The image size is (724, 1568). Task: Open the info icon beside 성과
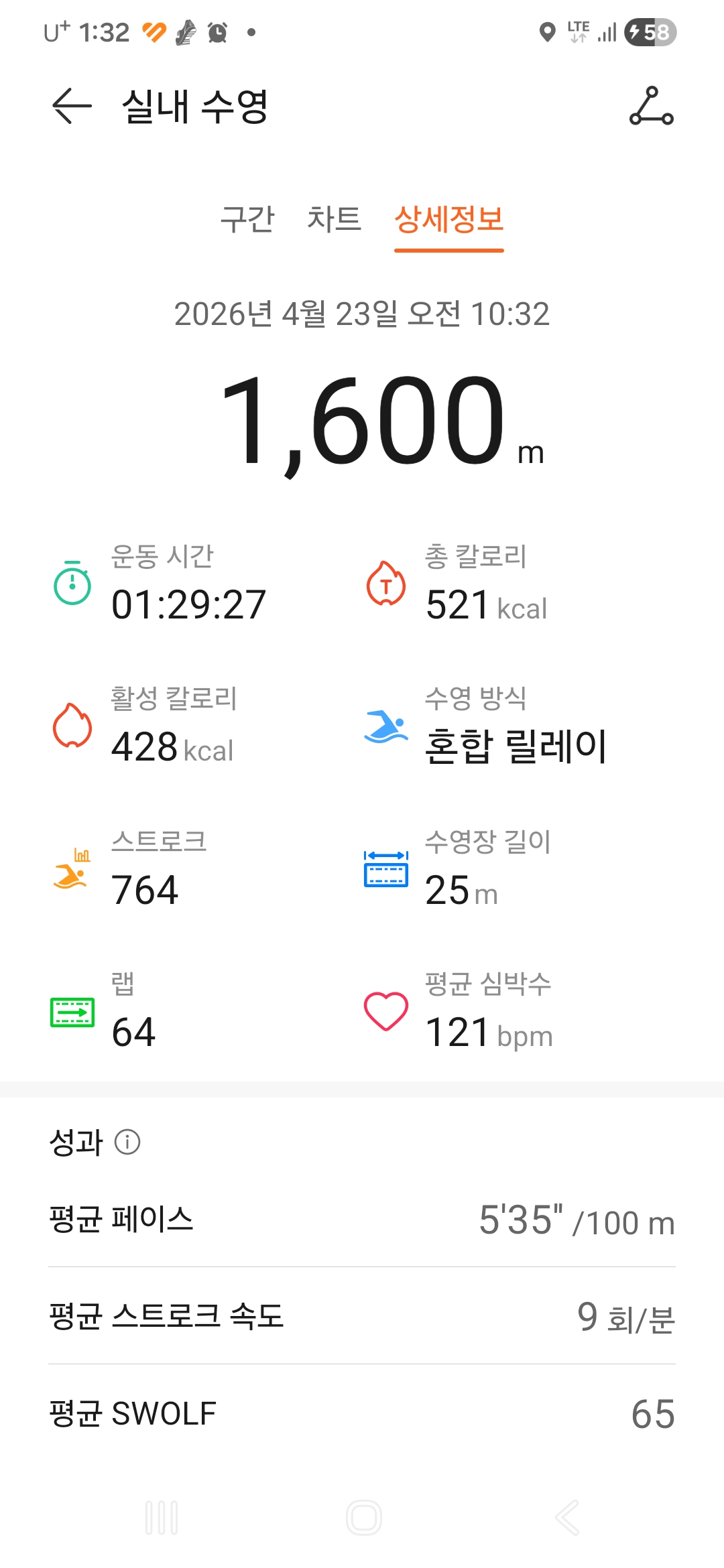click(127, 1142)
